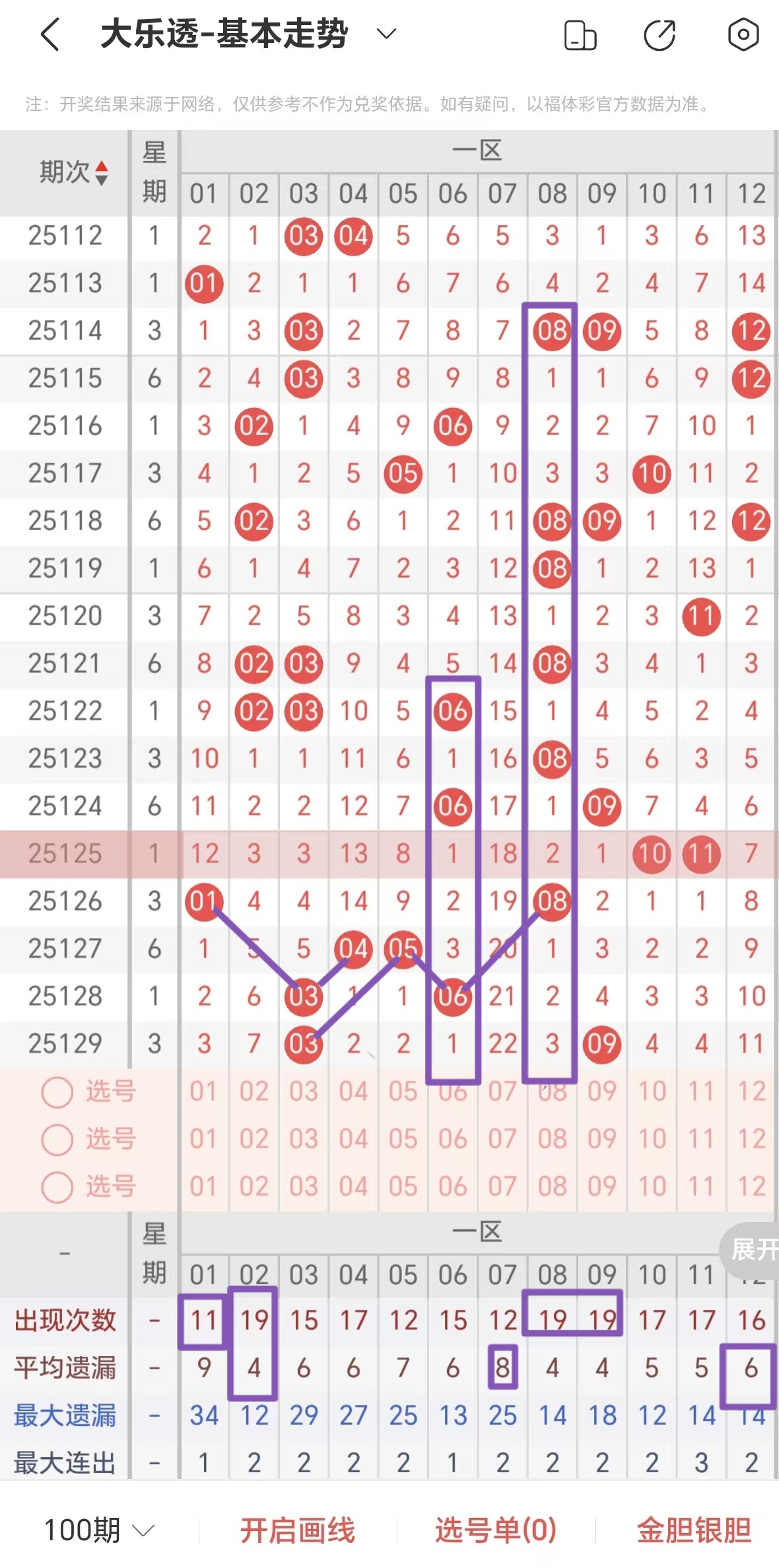Tap the red ball 03 in row 25129
The width and height of the screenshot is (779, 1568).
coord(304,1043)
